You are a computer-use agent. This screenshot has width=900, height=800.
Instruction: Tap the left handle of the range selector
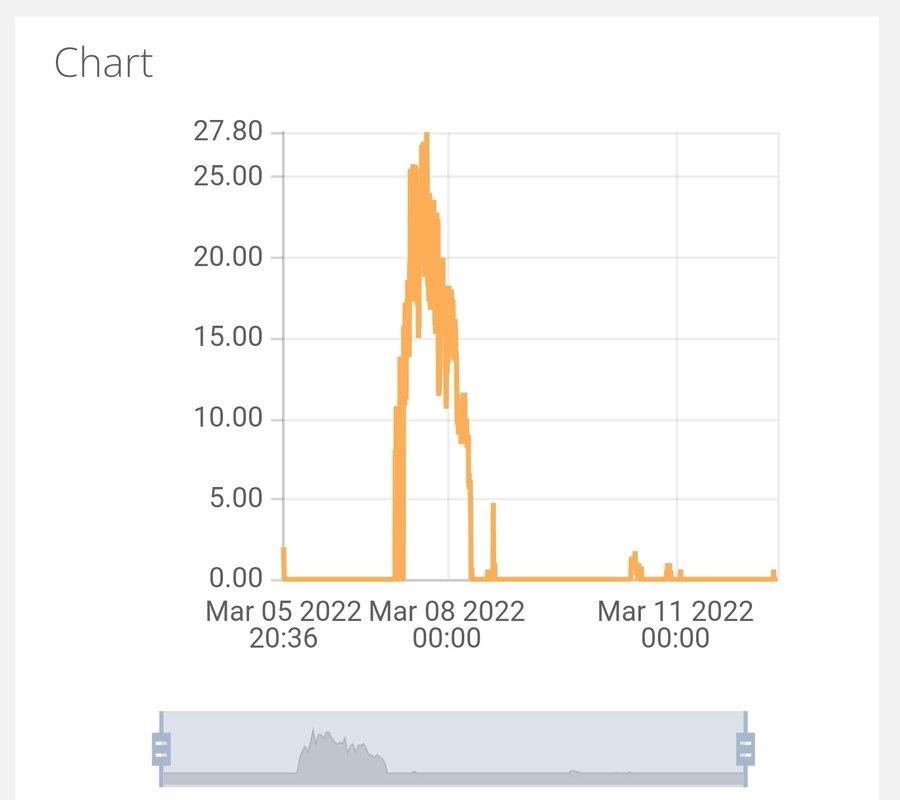point(161,748)
